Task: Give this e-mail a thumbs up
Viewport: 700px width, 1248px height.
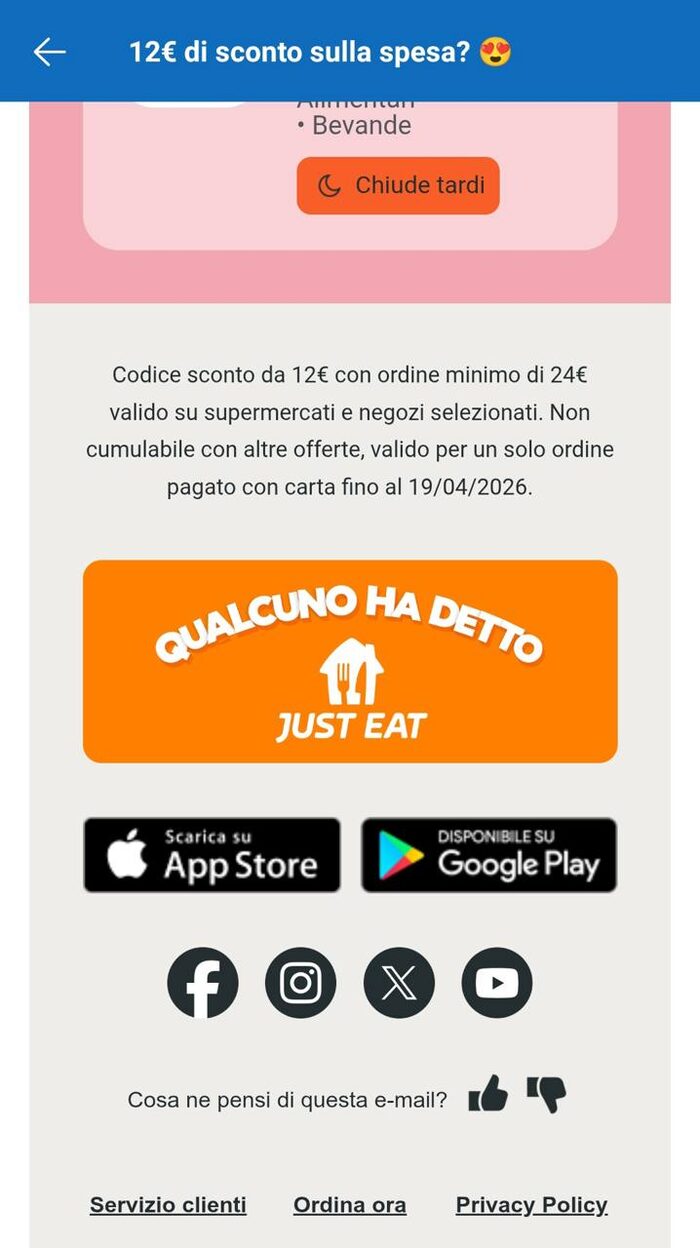Action: 488,1094
